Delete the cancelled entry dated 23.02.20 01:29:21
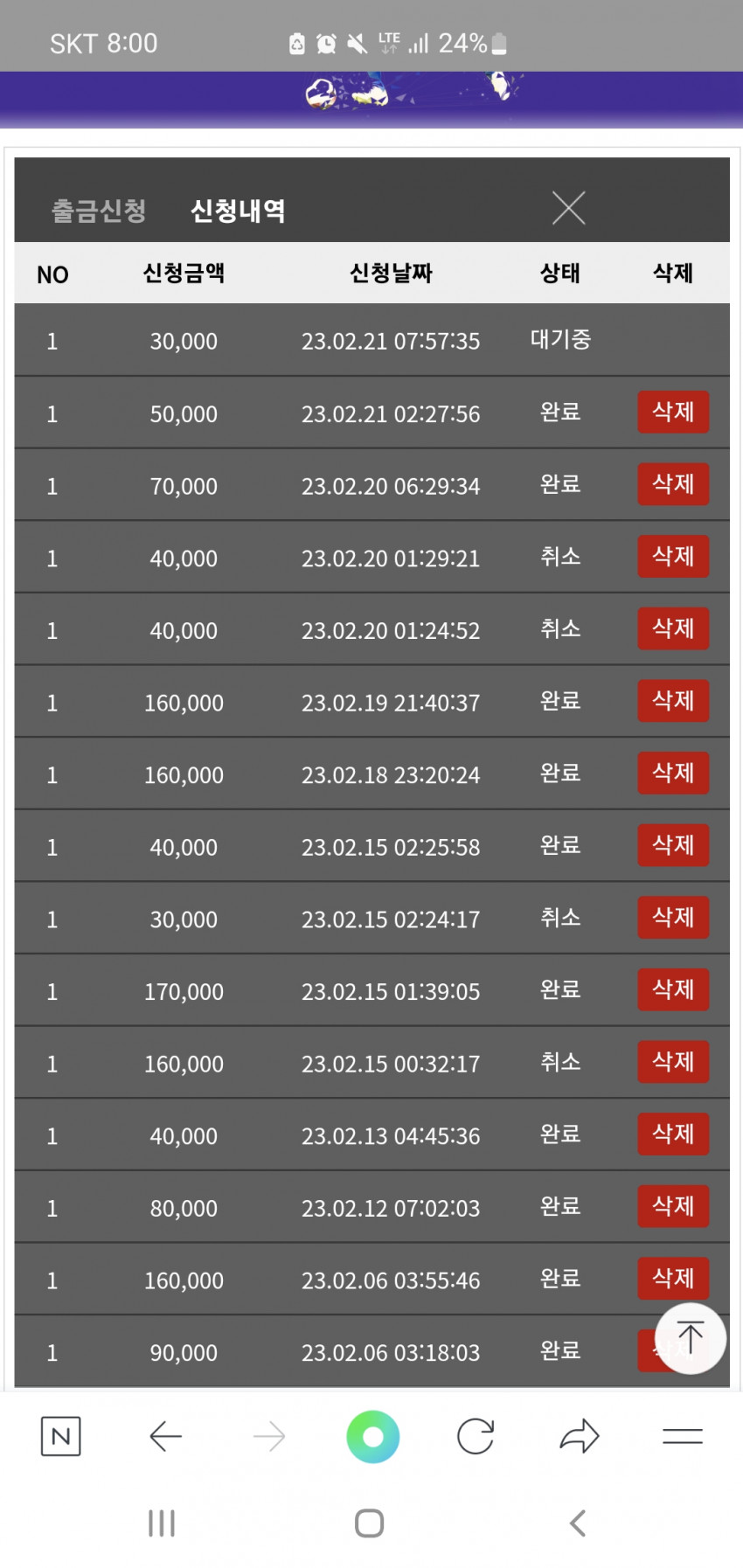 click(x=673, y=556)
